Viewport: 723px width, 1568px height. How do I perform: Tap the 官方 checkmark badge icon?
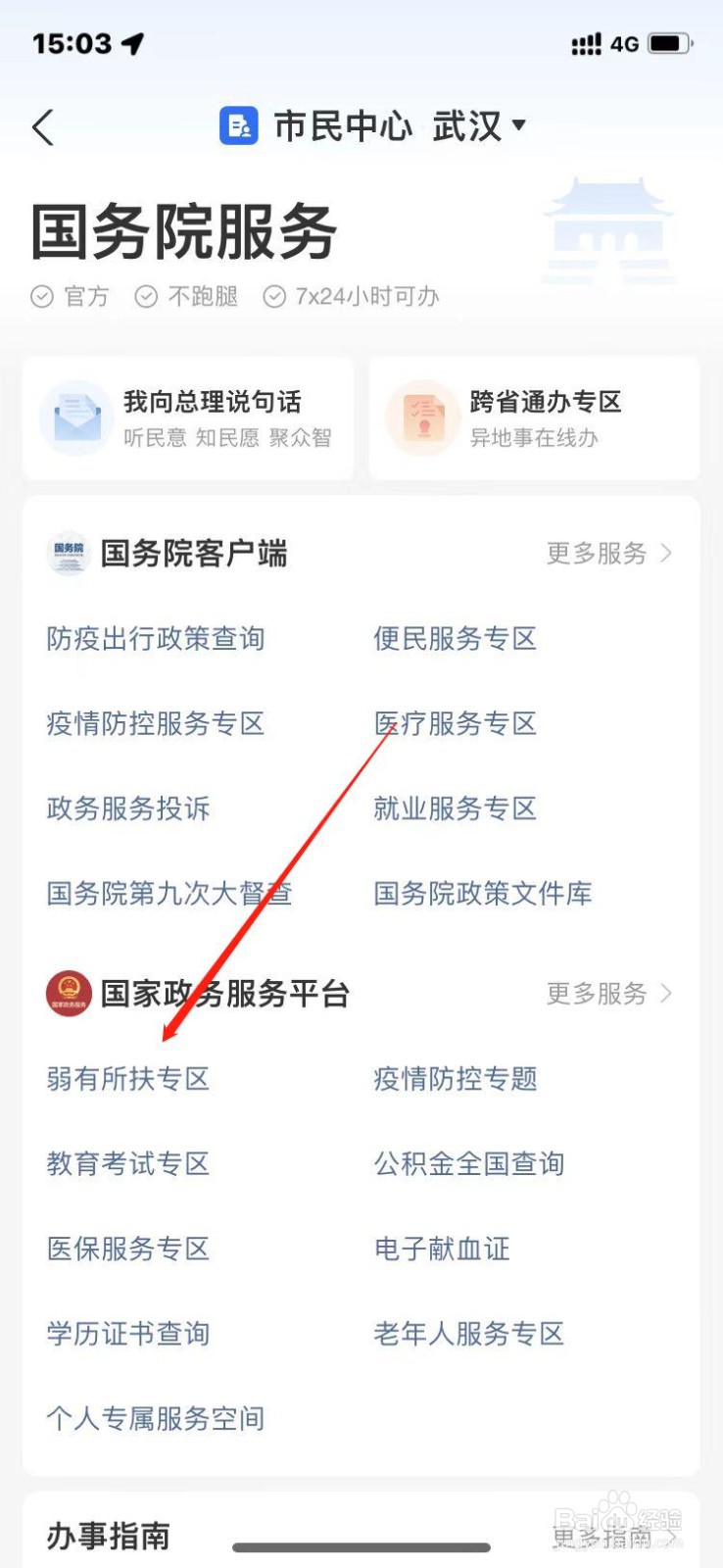[40, 296]
